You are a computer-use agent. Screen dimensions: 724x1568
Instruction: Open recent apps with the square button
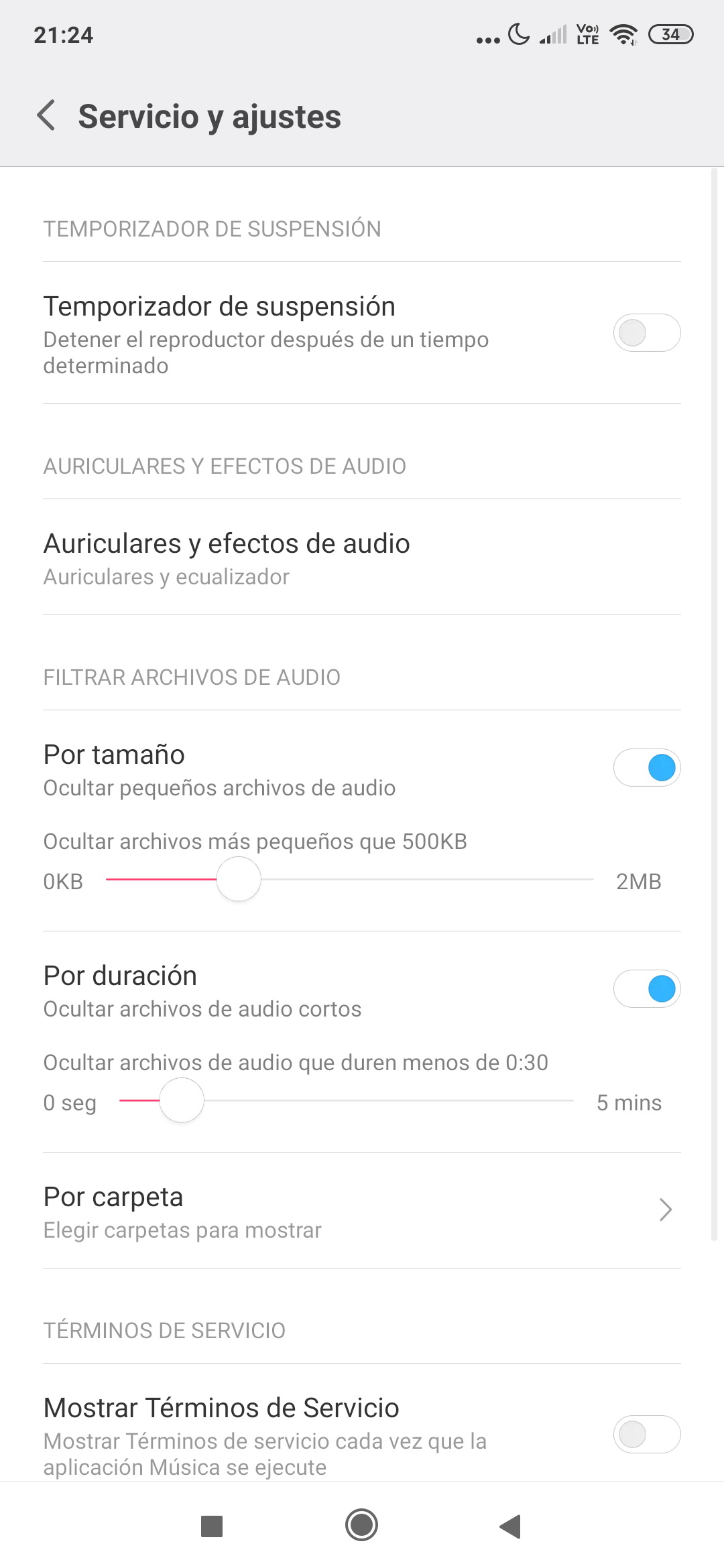(212, 1526)
